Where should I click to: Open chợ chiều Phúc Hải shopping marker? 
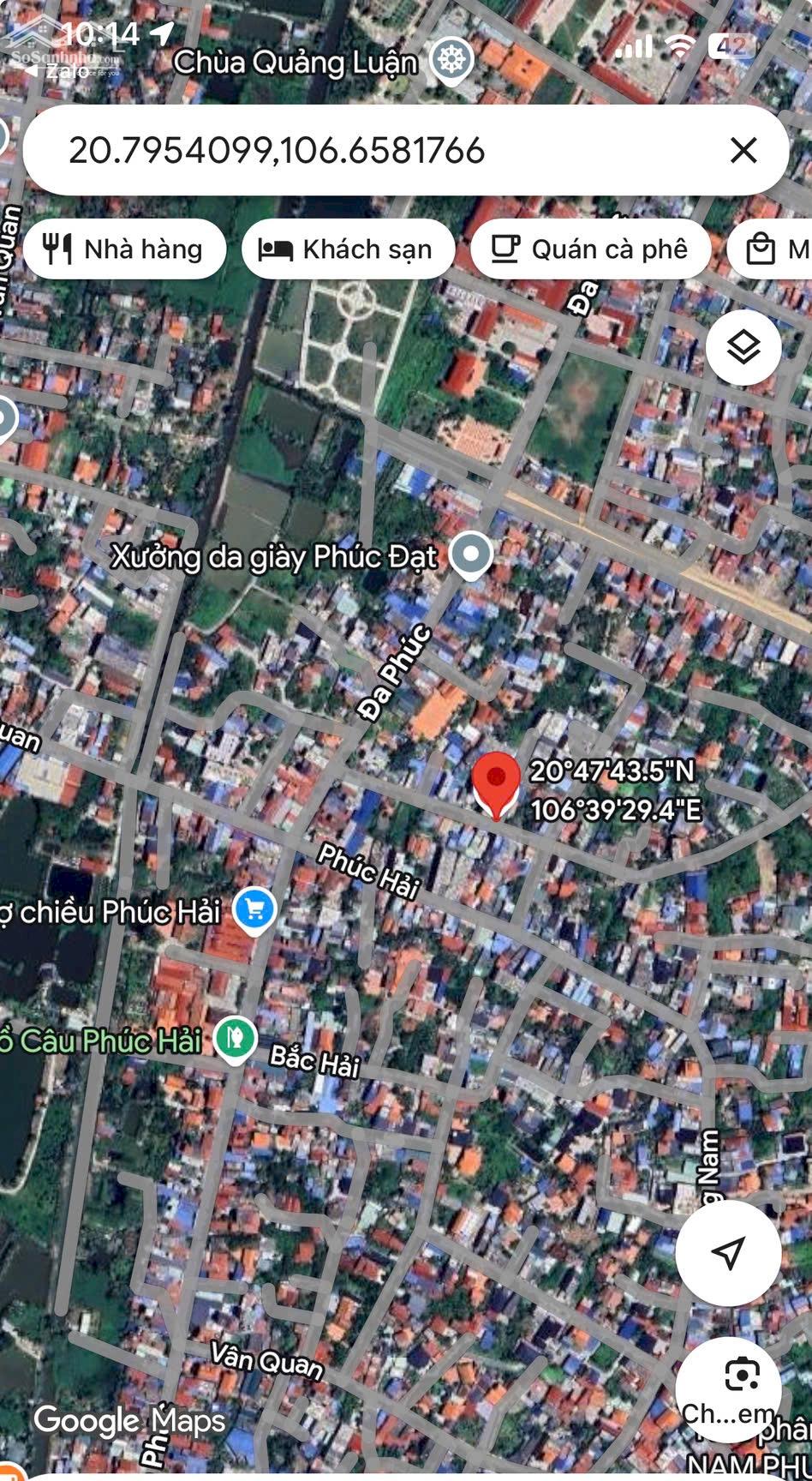254,909
